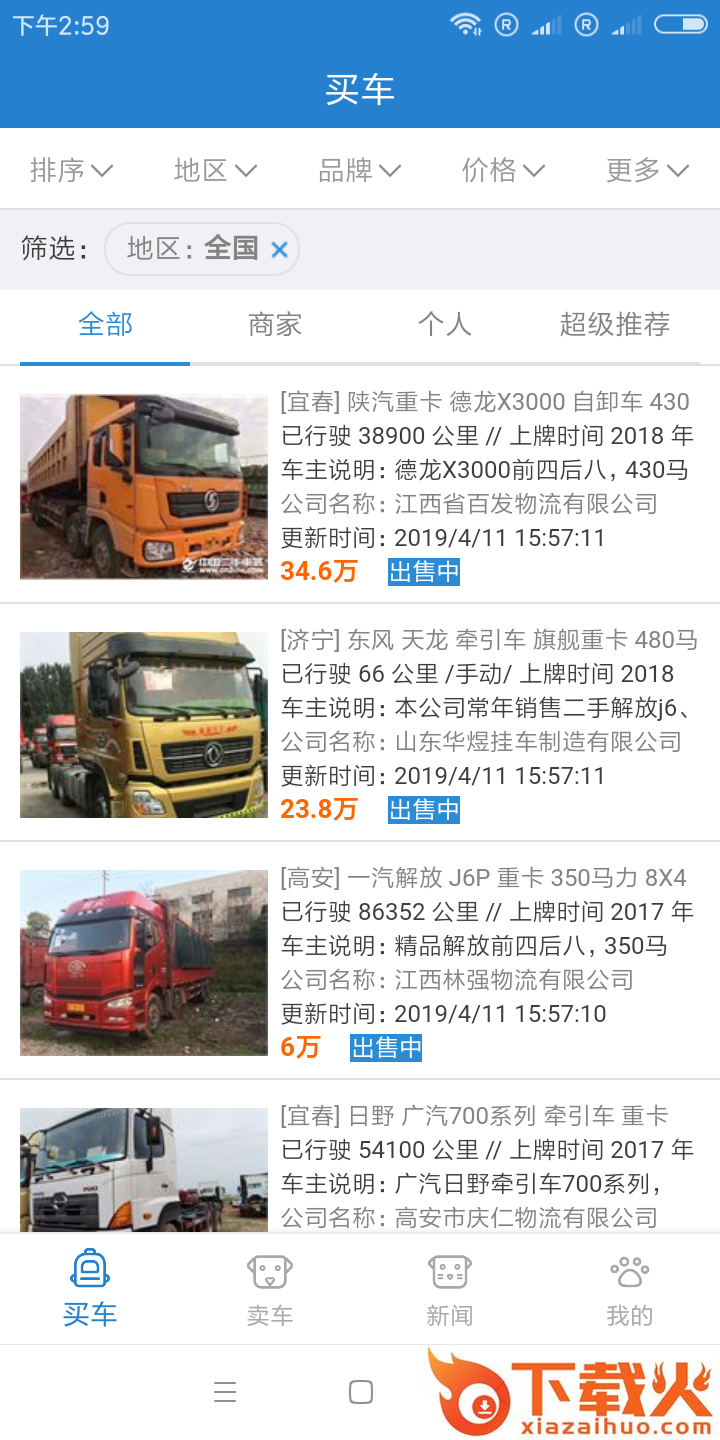This screenshot has width=720, height=1440.
Task: Tap the system home button
Action: pos(361,1392)
